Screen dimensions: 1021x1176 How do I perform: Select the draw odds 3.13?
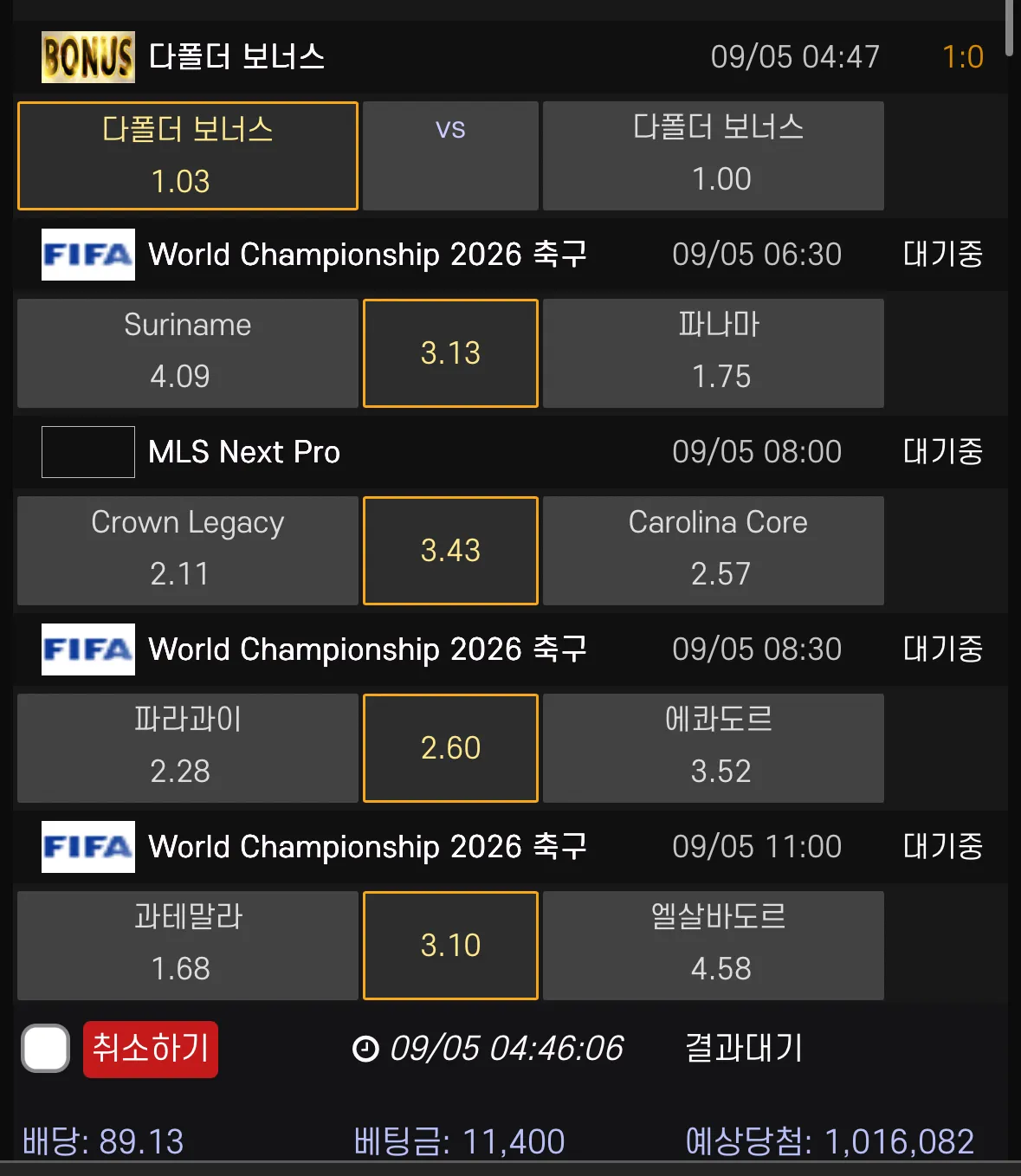(x=450, y=352)
